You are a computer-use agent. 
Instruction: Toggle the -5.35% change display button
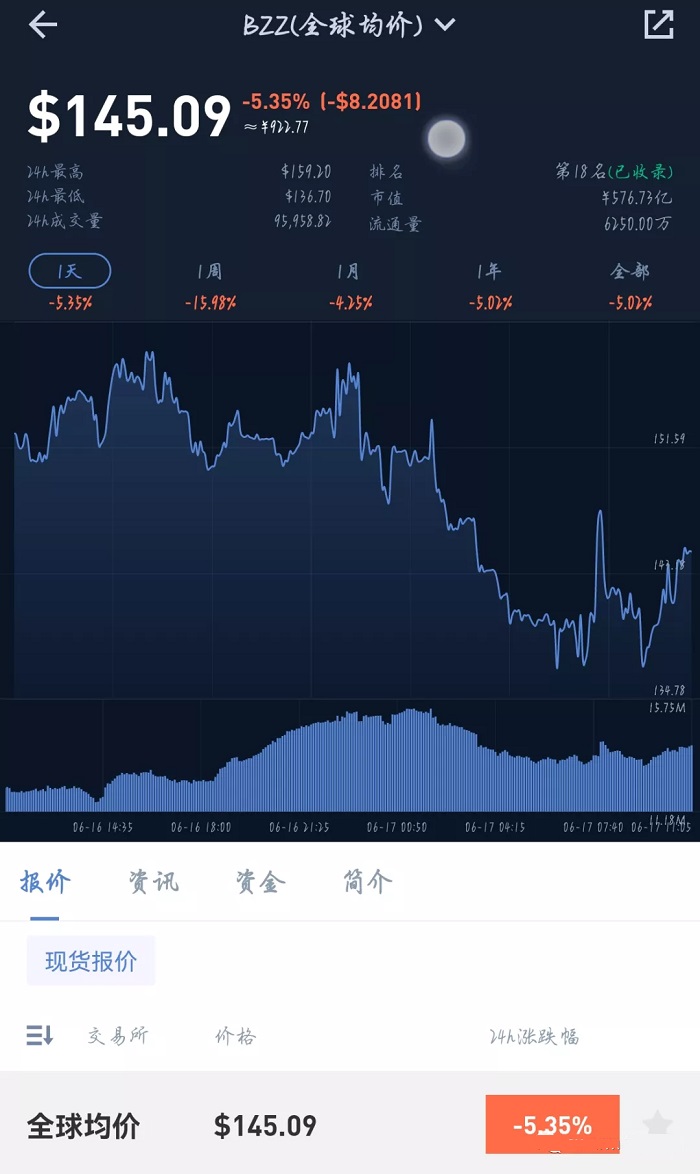[x=553, y=1124]
